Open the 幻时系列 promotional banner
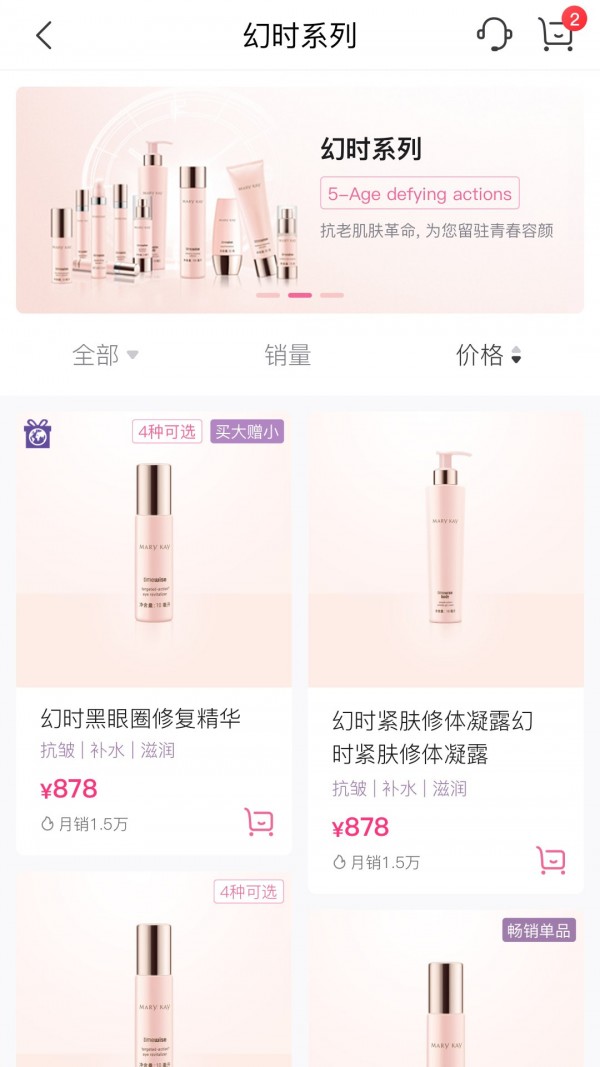Image resolution: width=600 pixels, height=1067 pixels. pyautogui.click(x=300, y=200)
